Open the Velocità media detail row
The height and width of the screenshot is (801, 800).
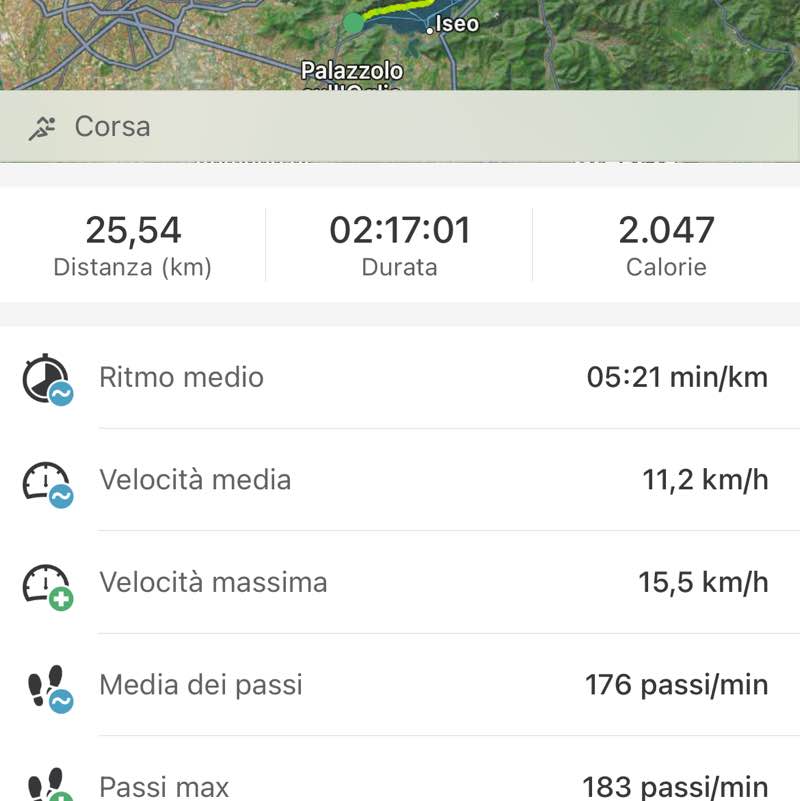click(x=400, y=480)
